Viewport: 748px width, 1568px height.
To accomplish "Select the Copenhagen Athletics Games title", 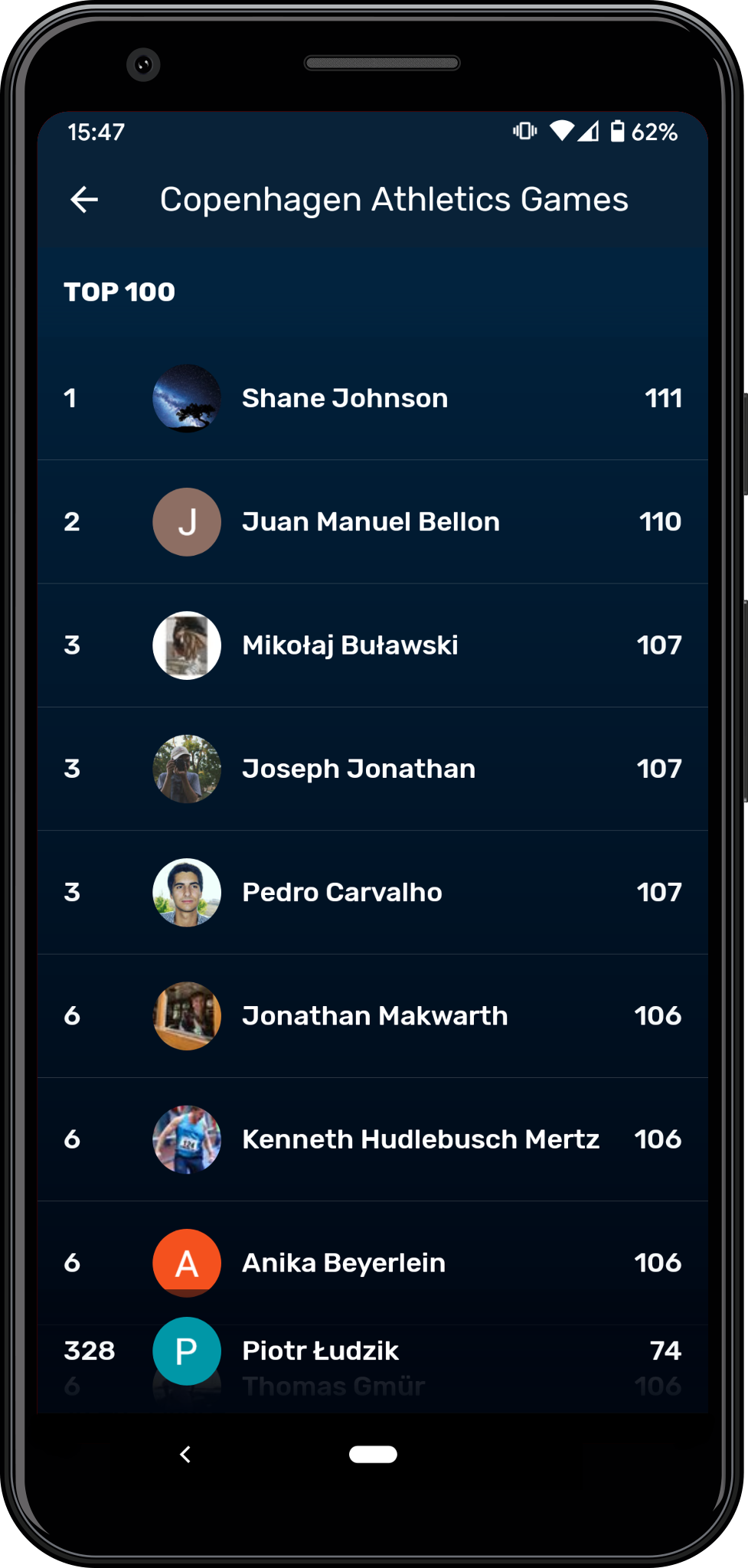I will (394, 198).
